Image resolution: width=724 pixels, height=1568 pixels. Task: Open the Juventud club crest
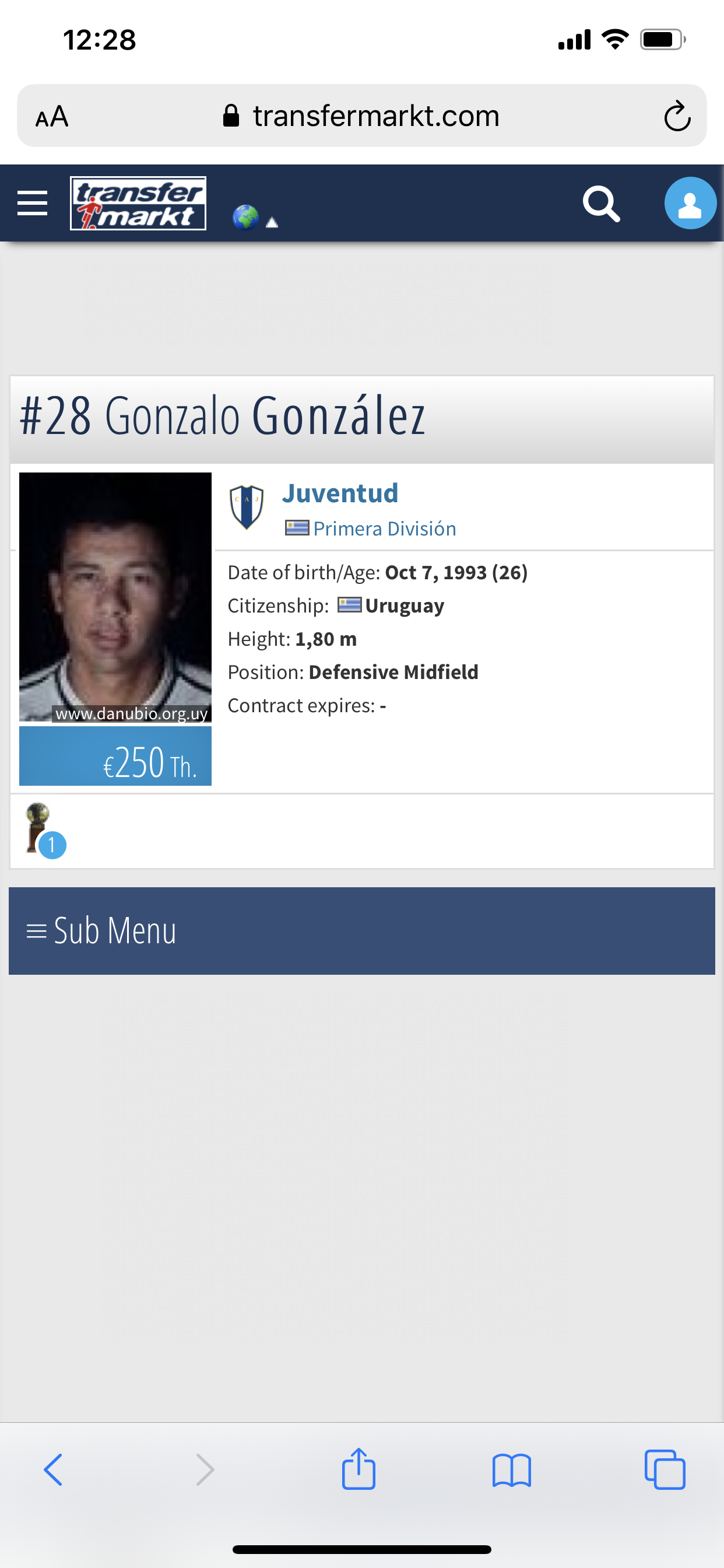(247, 506)
